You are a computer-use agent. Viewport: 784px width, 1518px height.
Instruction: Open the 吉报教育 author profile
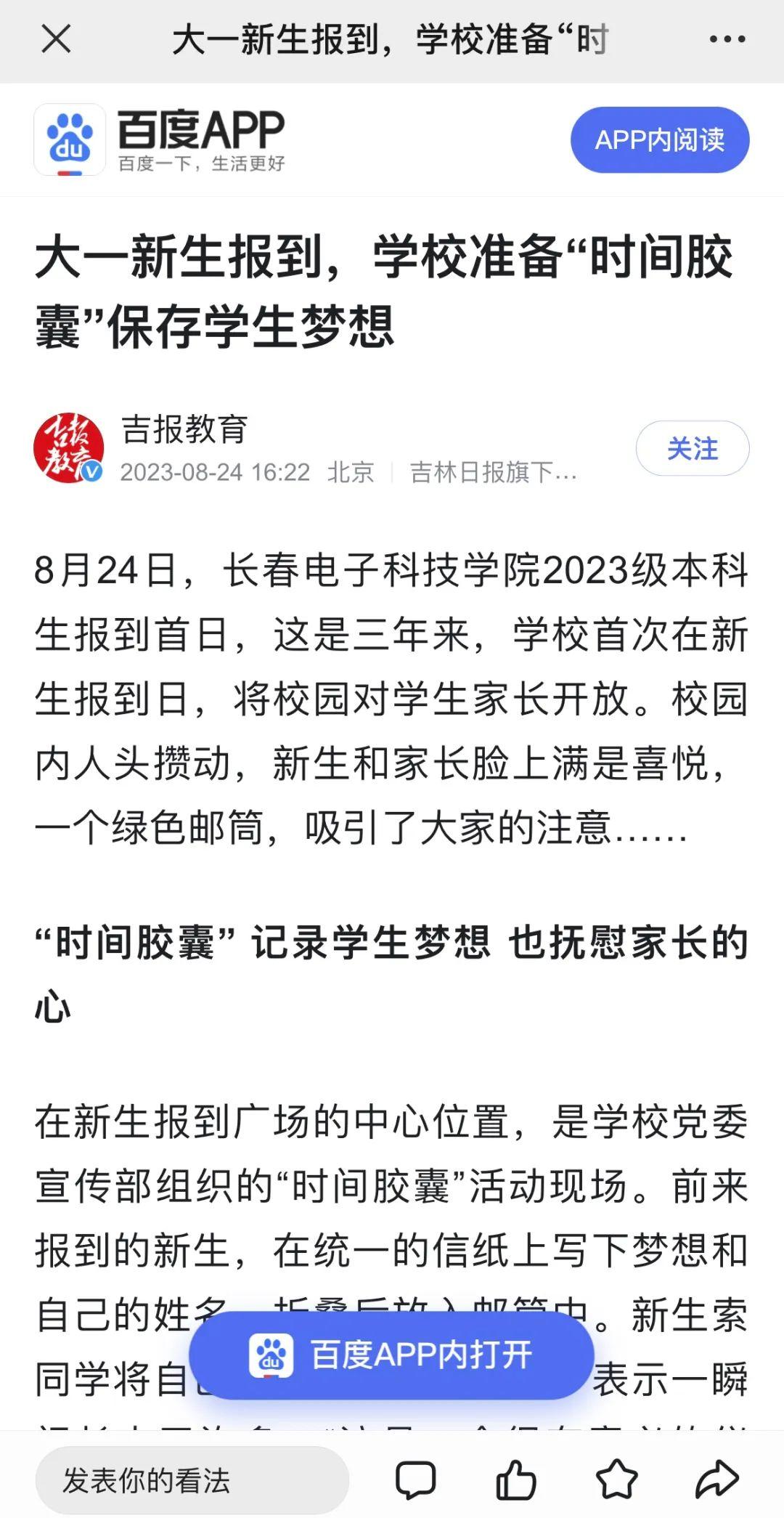point(69,448)
